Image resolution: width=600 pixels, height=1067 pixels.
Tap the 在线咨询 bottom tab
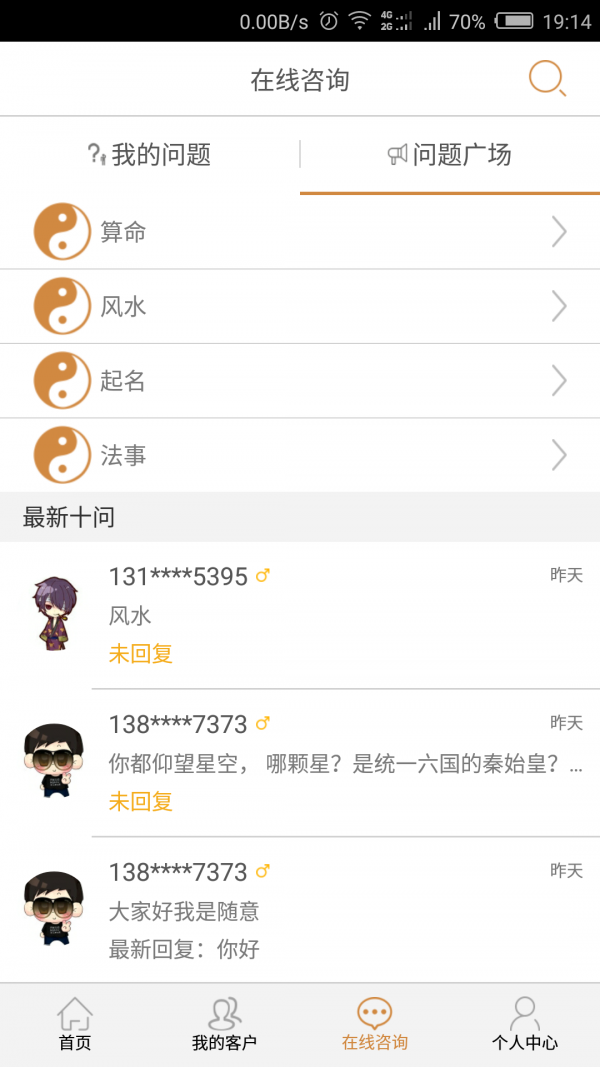tap(375, 1025)
